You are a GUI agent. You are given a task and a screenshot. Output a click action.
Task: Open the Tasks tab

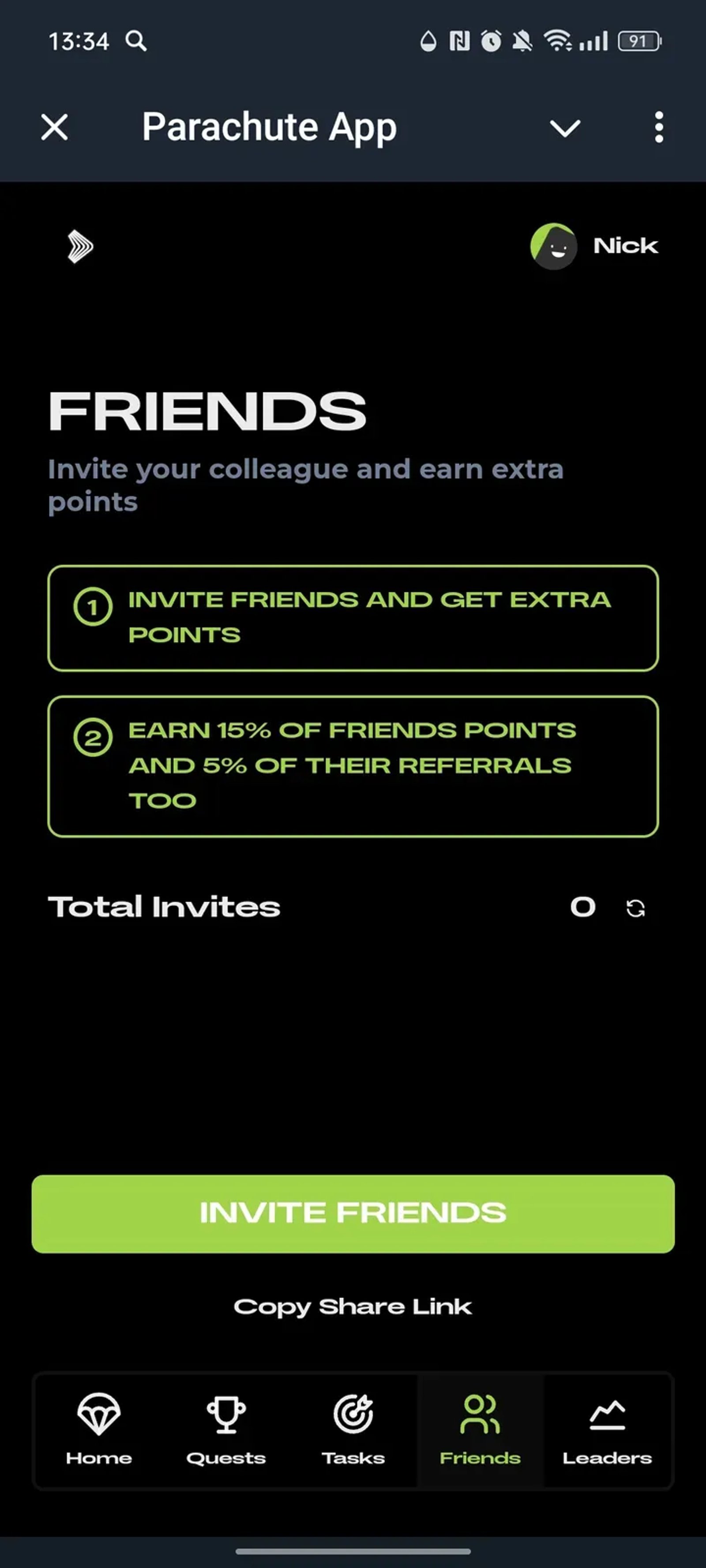(x=353, y=1430)
